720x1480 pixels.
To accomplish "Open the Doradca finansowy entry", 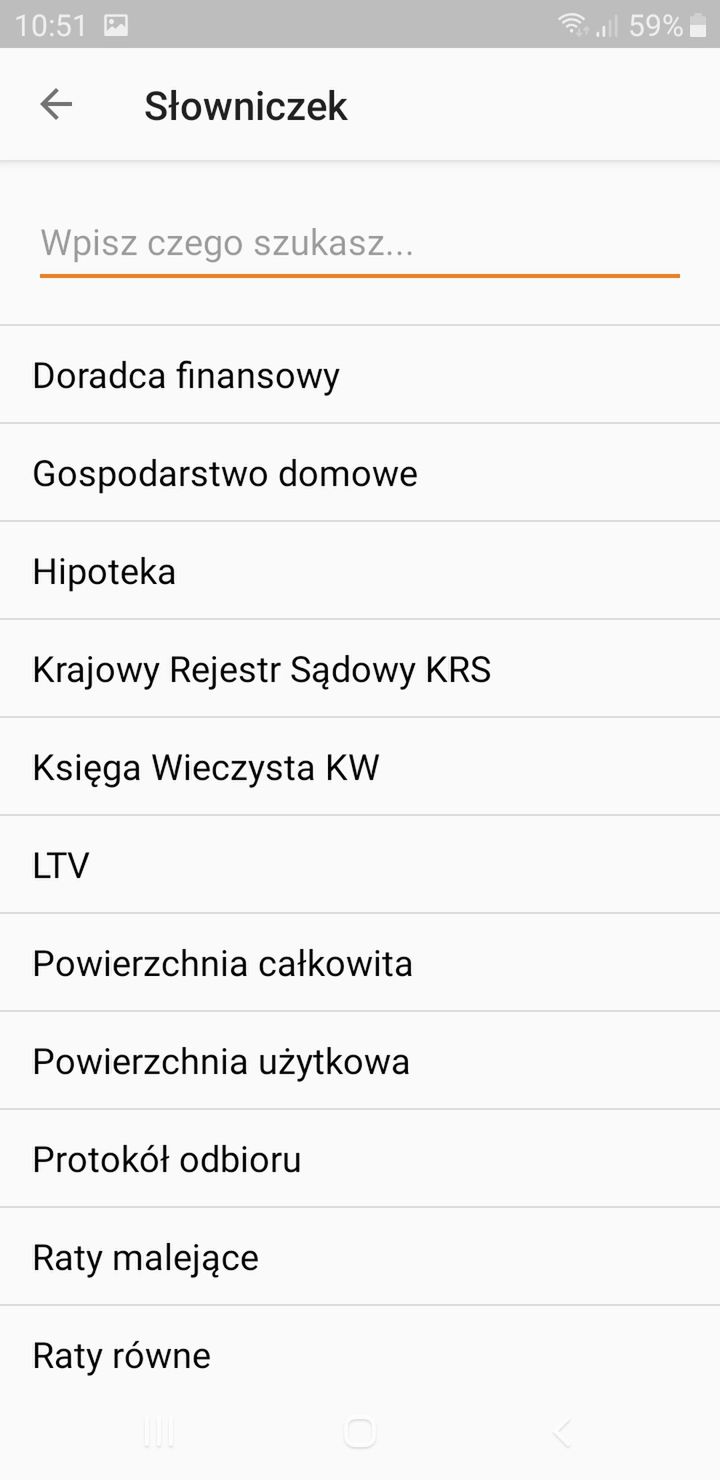I will pyautogui.click(x=360, y=375).
